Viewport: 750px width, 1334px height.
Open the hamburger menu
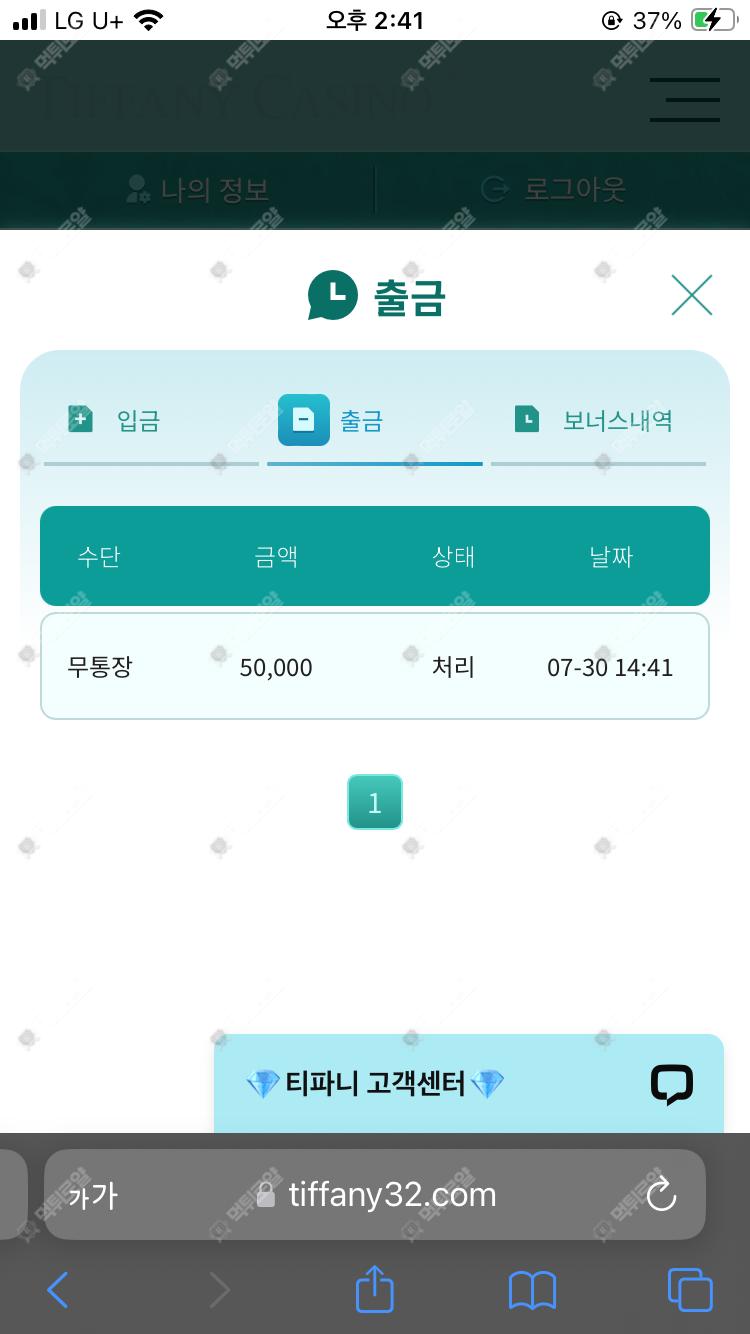point(684,100)
